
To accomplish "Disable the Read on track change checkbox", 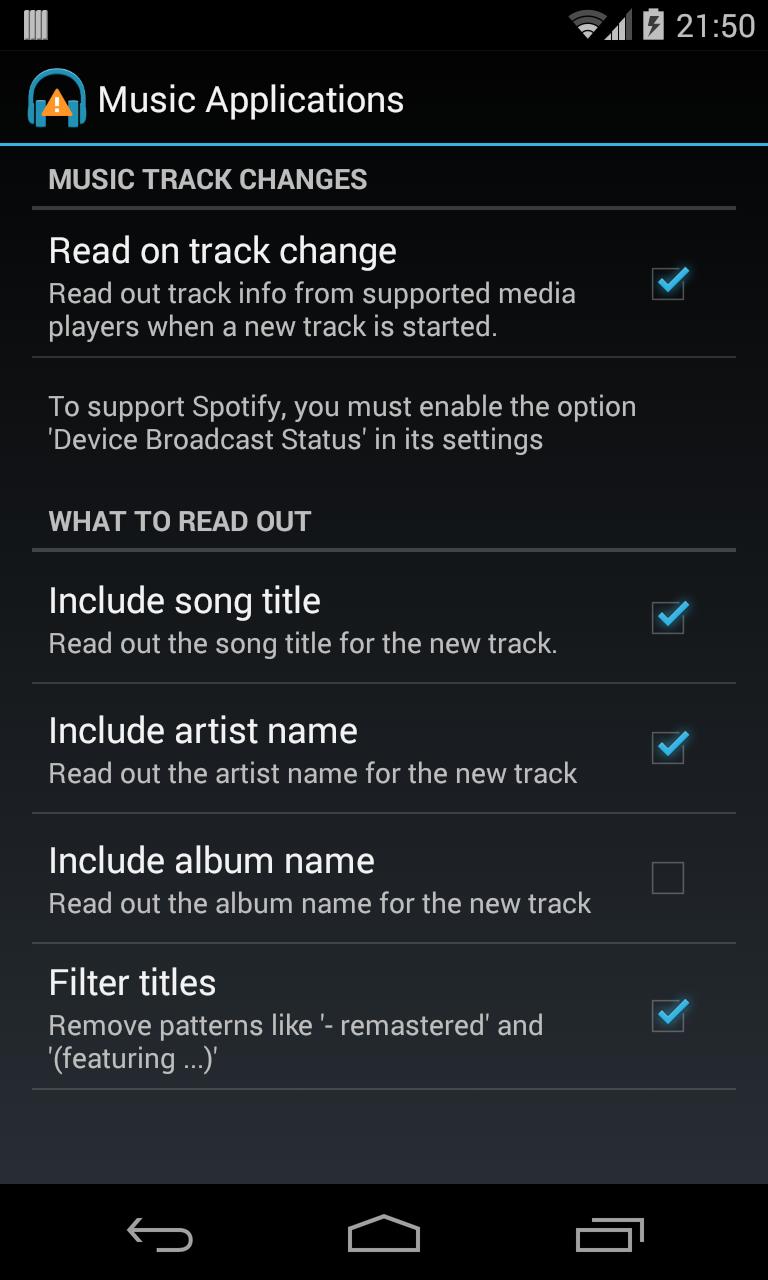I will point(667,284).
